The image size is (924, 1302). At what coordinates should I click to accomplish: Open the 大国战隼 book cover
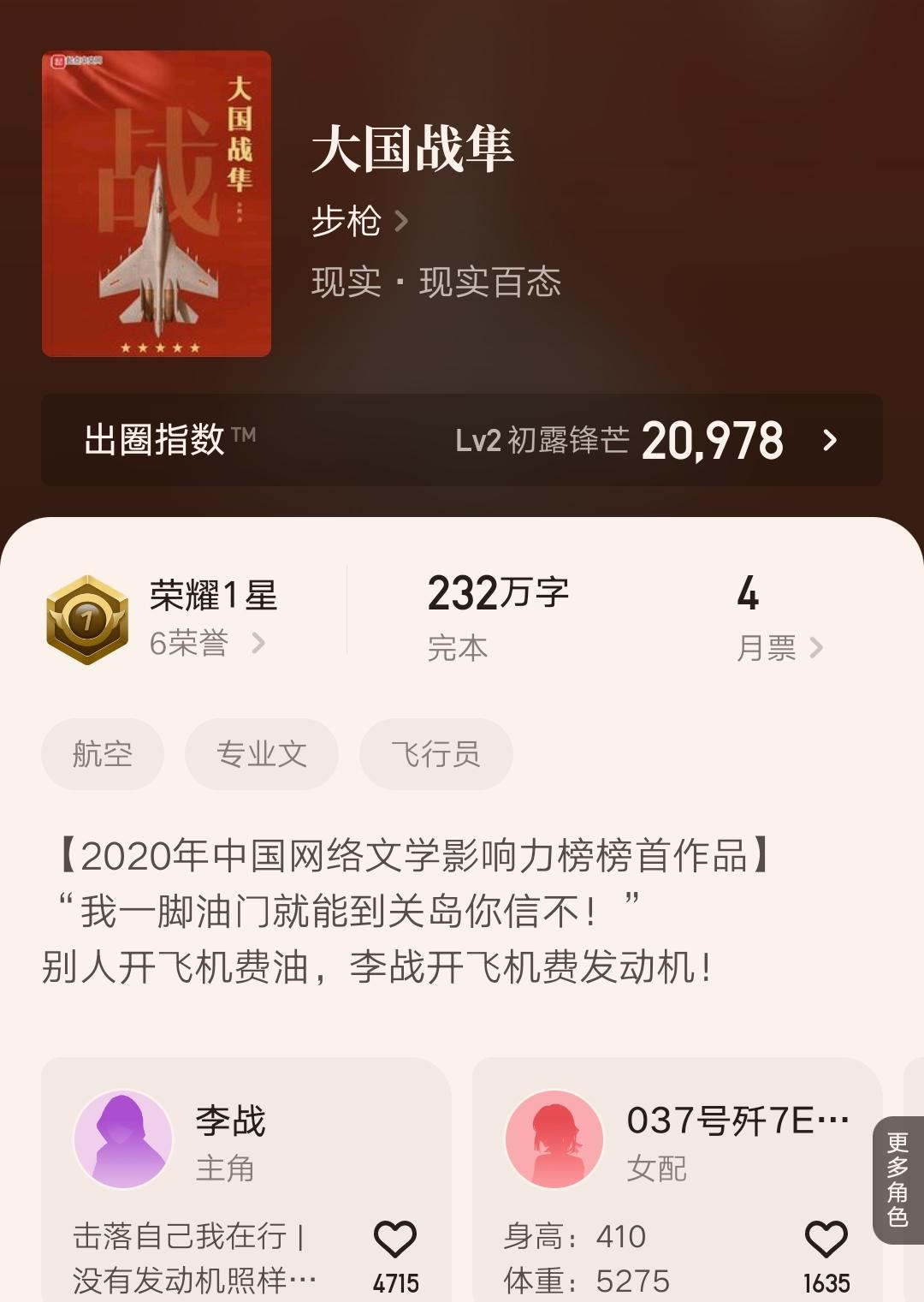pos(157,204)
